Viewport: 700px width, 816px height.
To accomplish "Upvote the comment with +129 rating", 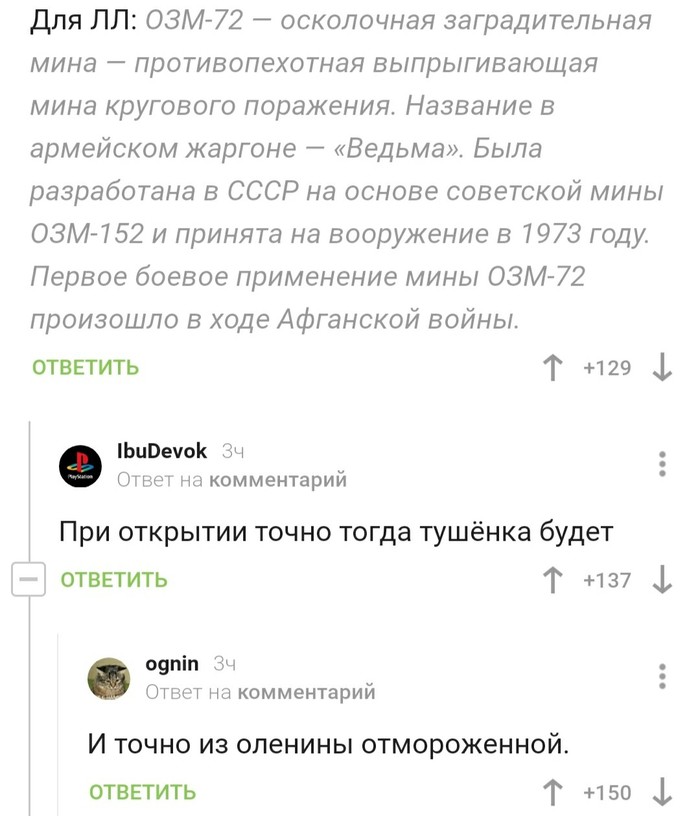I will (551, 369).
